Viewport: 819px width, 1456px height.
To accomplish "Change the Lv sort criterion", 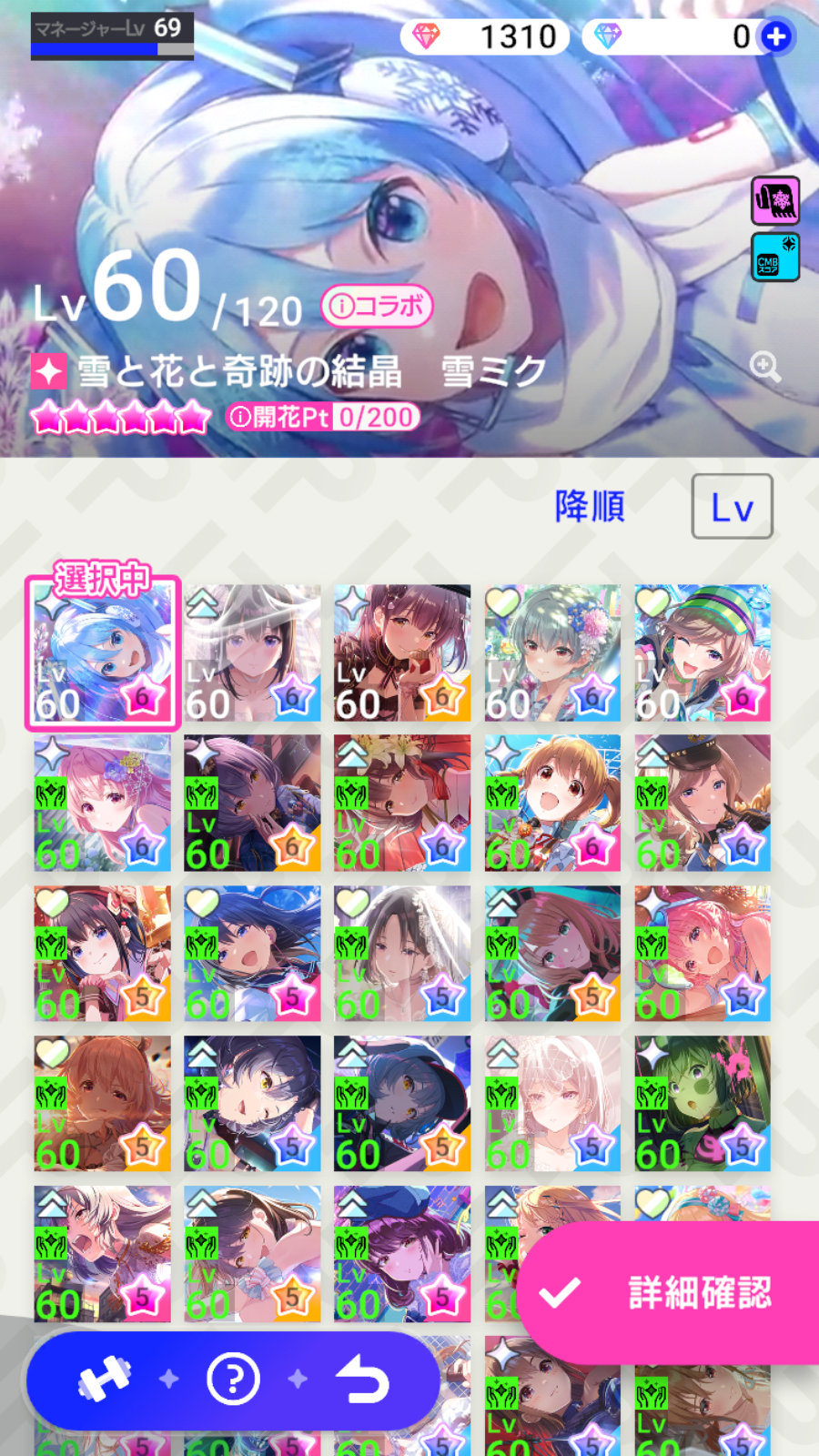I will [732, 507].
